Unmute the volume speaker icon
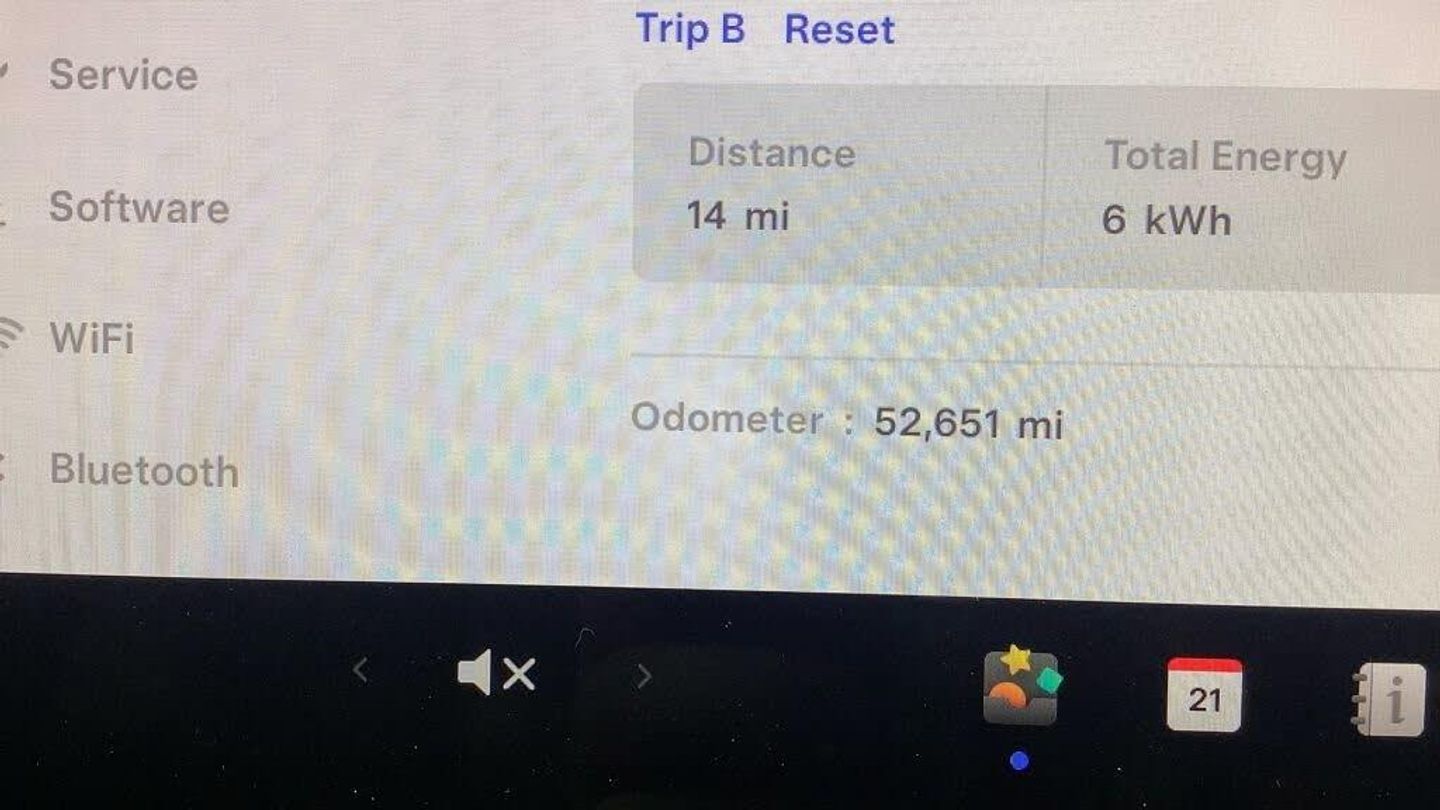Screen dimensions: 1440x810 tap(497, 675)
